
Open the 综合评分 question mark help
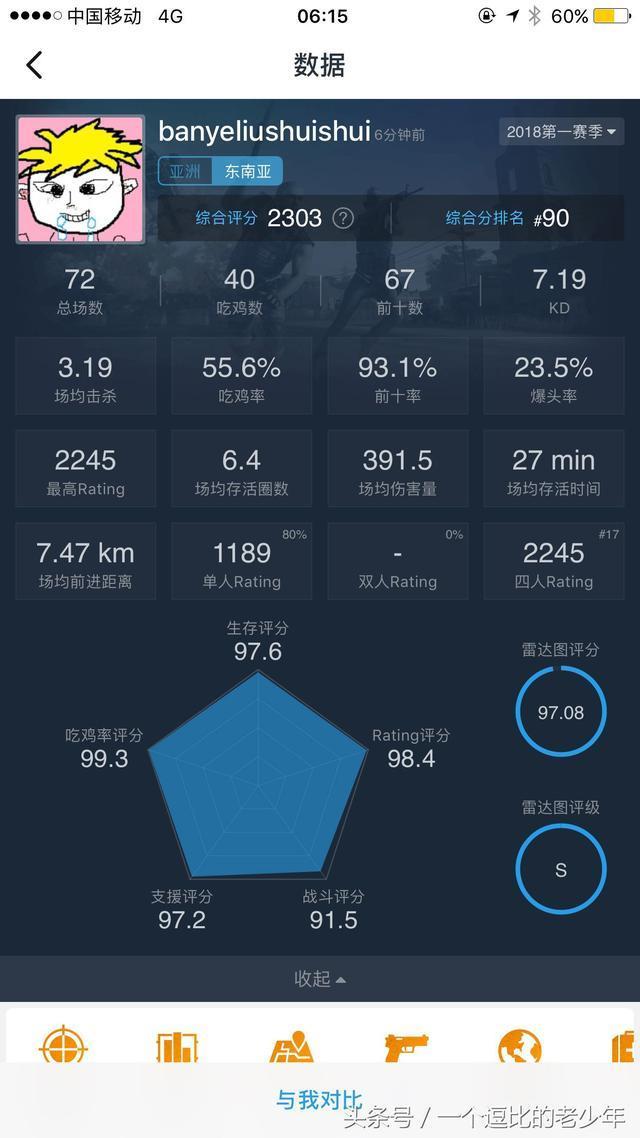(x=343, y=218)
